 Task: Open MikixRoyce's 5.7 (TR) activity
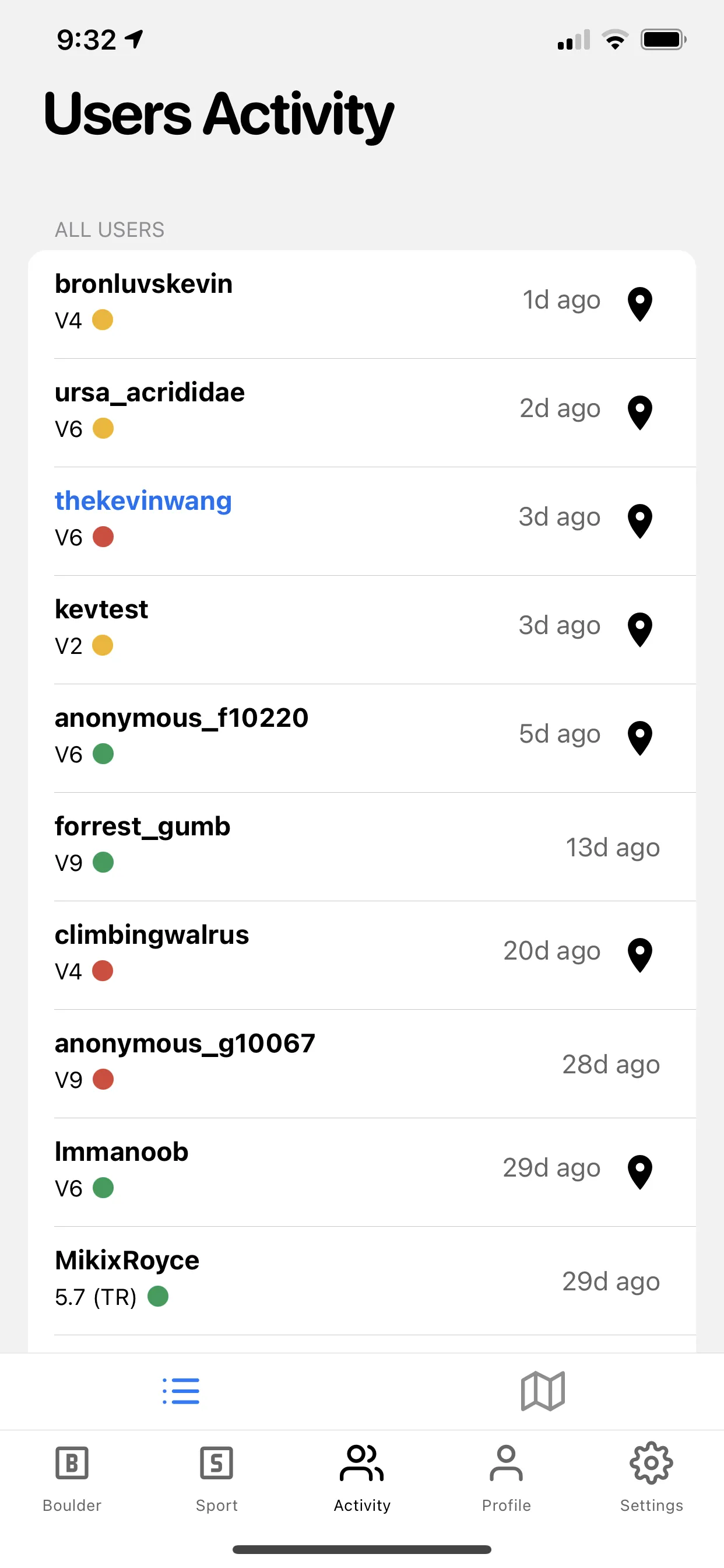(362, 1280)
